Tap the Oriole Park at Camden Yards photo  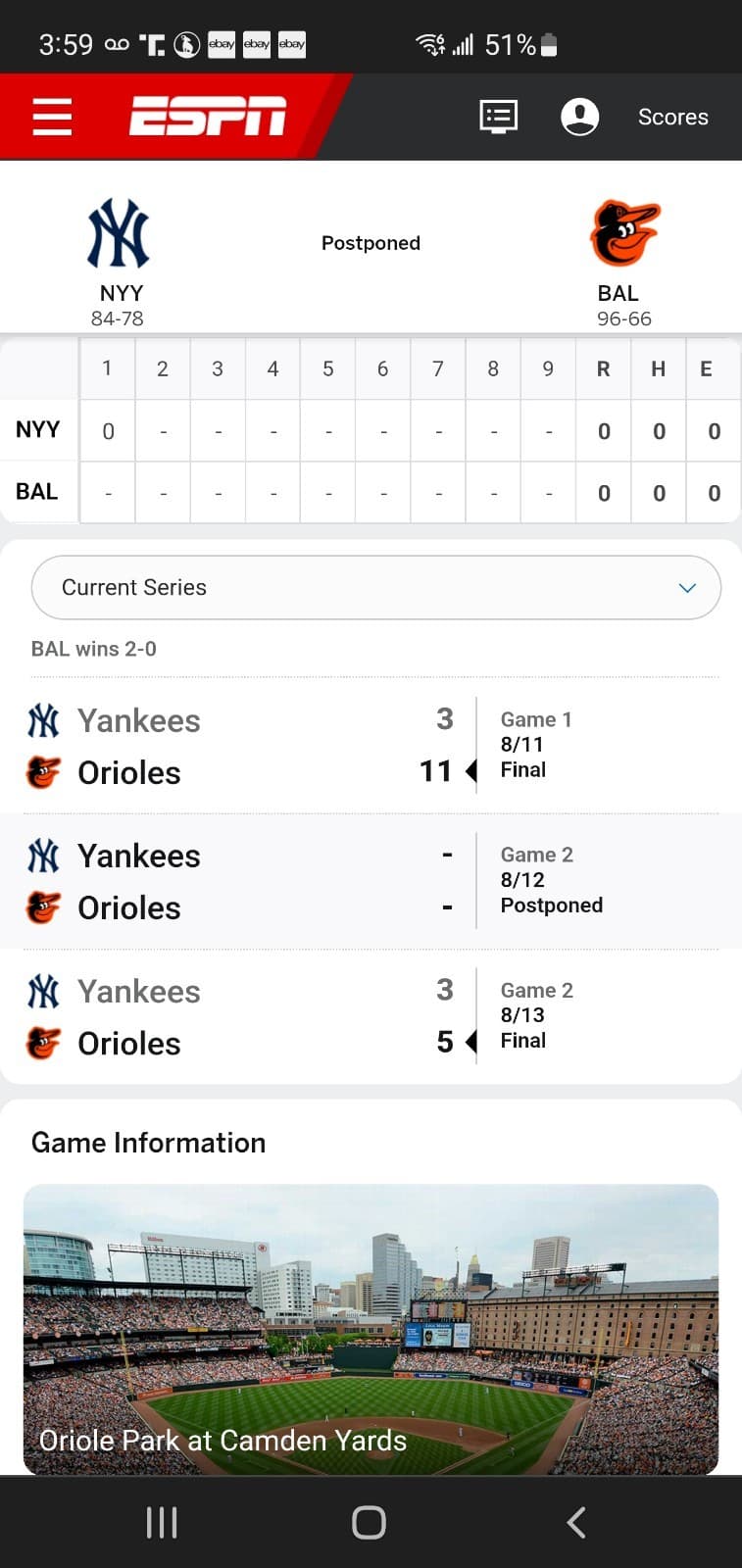[x=371, y=1329]
